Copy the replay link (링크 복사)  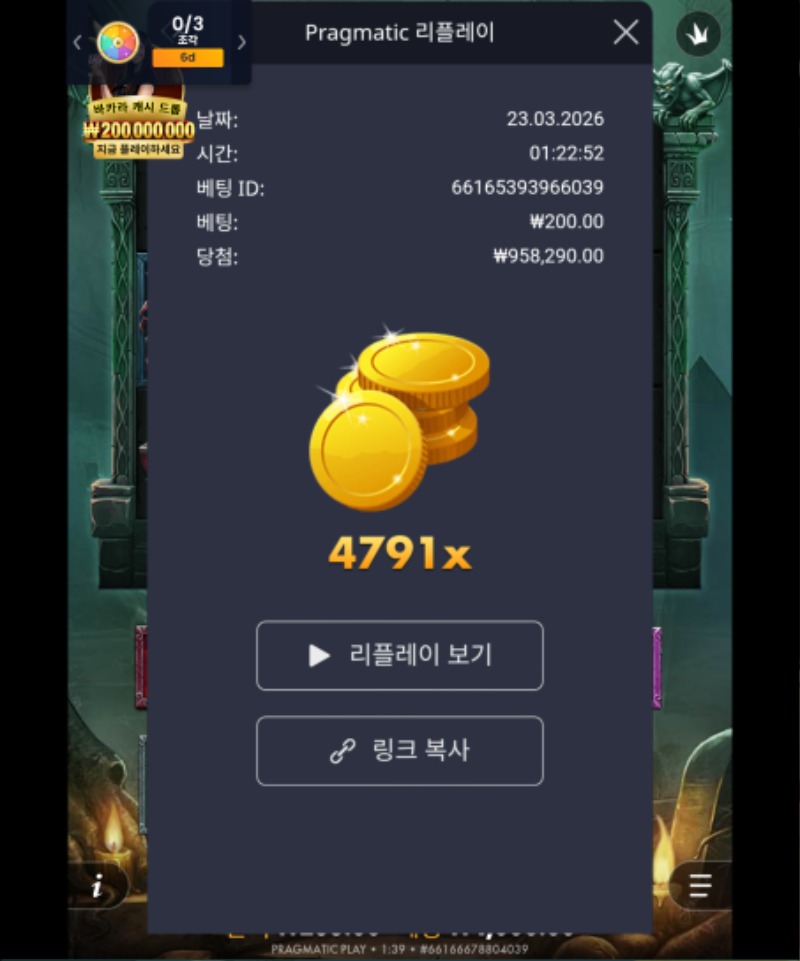tap(400, 751)
